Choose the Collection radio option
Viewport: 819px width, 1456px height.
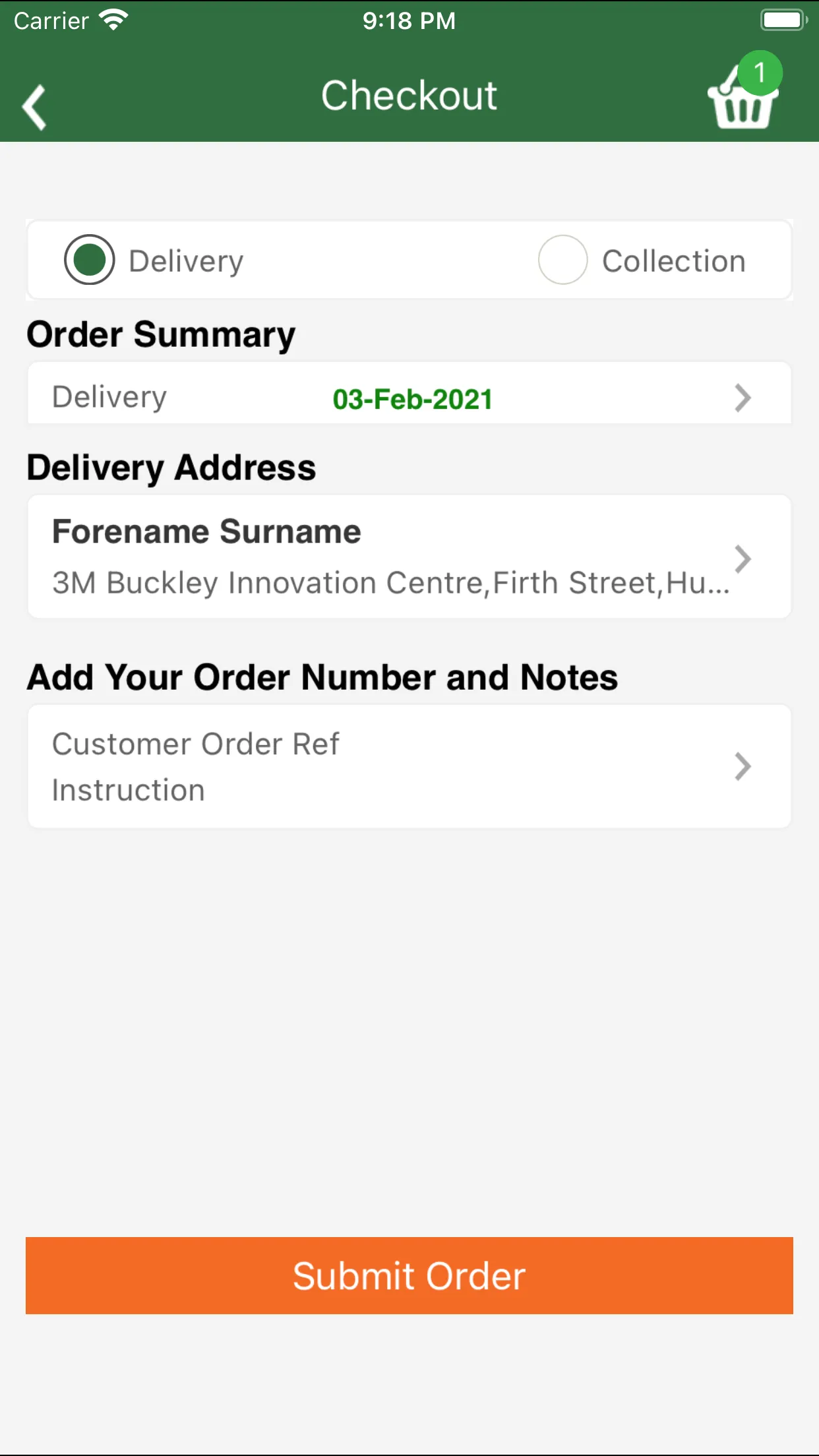pos(562,260)
